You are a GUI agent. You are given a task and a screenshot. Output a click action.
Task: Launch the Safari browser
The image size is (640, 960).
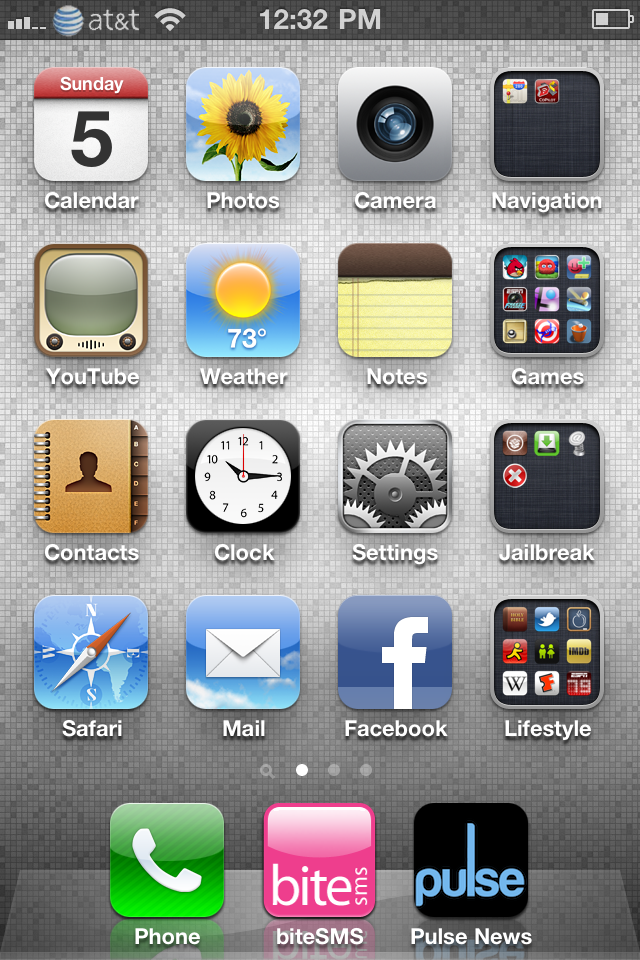[91, 652]
